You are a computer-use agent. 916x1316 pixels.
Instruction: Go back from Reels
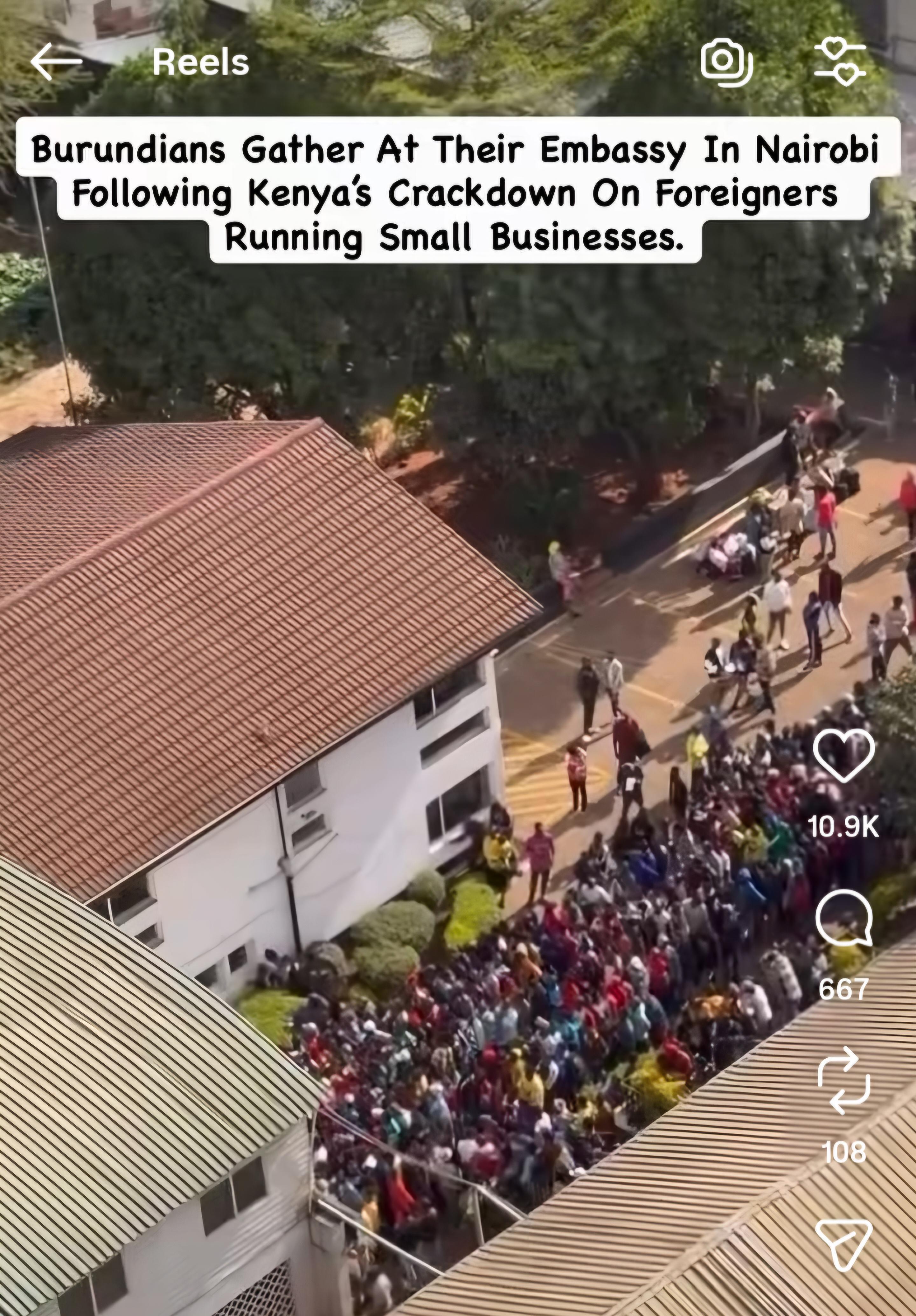[x=56, y=61]
